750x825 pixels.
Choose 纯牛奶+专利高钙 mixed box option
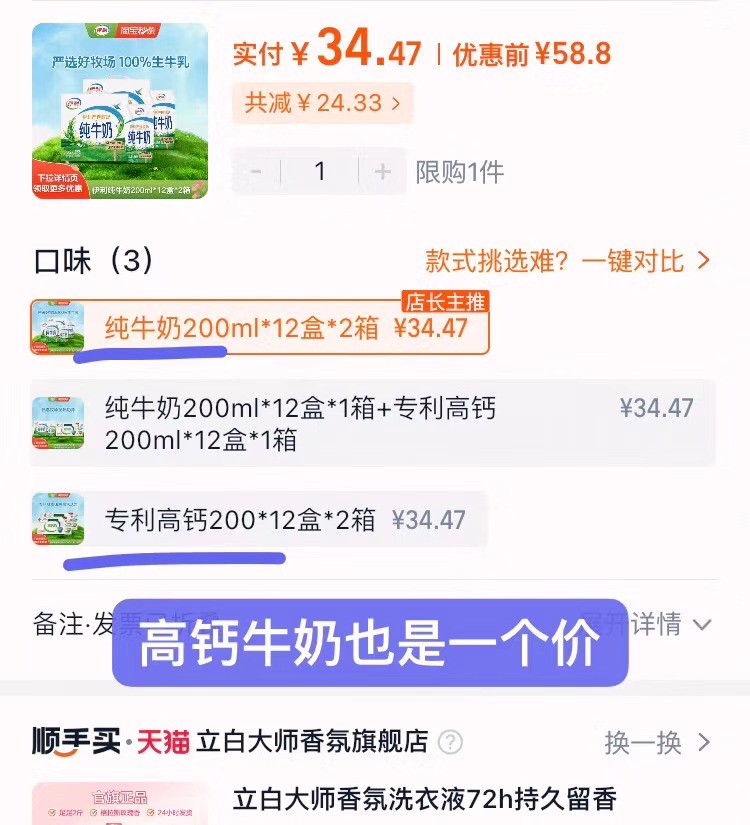tap(372, 423)
